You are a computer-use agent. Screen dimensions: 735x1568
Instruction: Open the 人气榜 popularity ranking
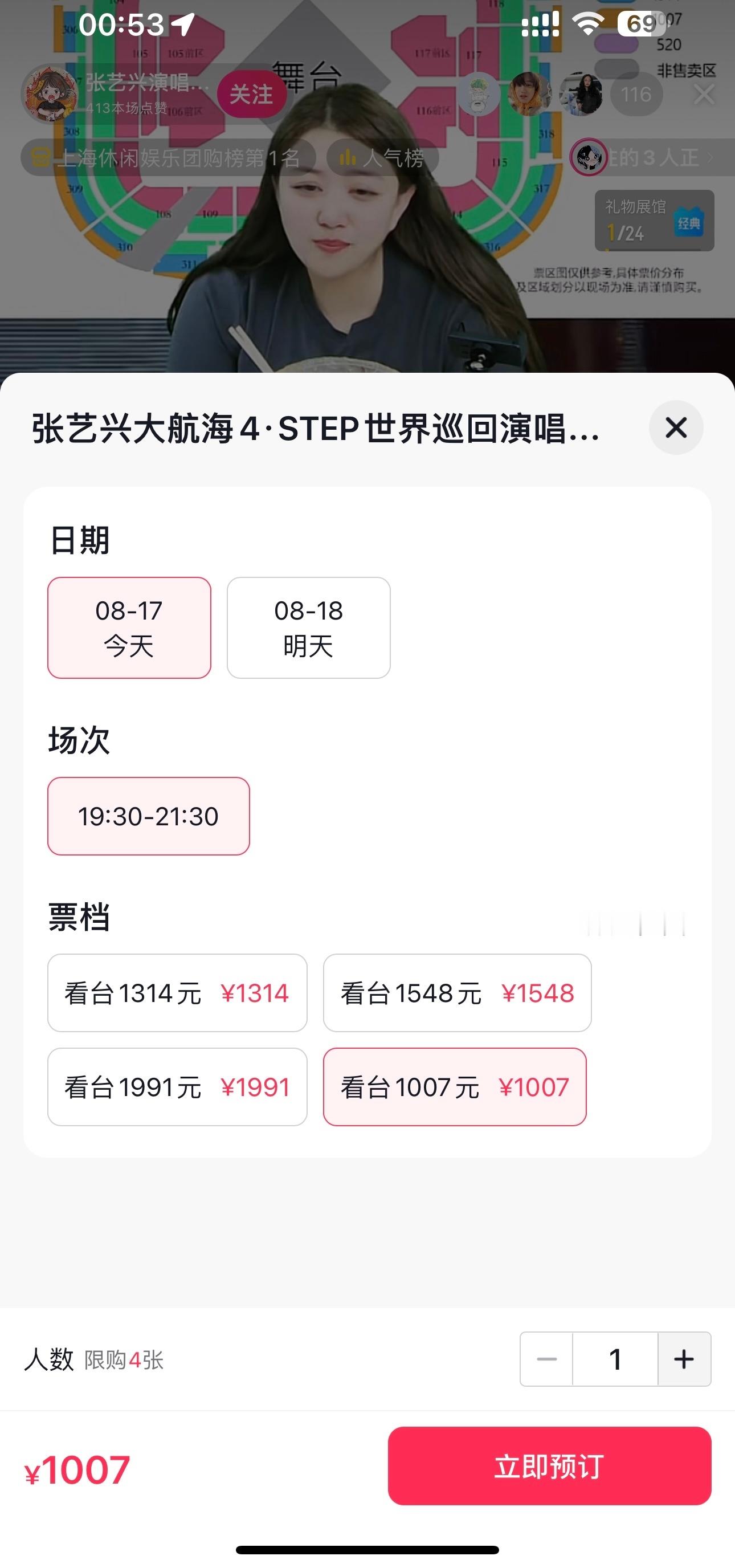(x=382, y=158)
